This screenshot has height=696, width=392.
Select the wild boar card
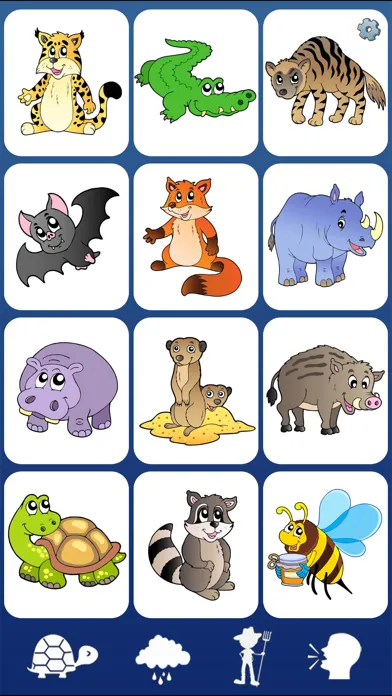point(325,391)
